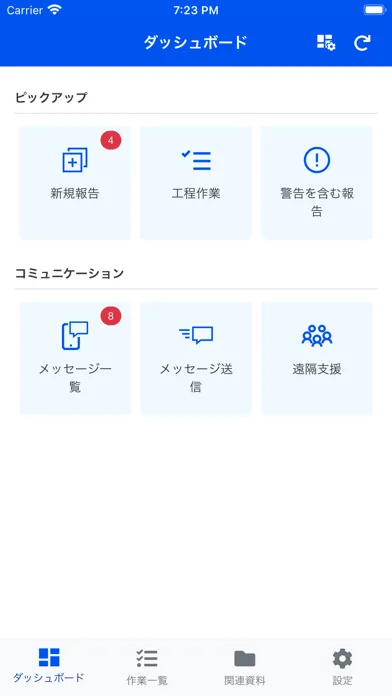Switch to the 作業一覧 tab
392x696 pixels.
[147, 665]
